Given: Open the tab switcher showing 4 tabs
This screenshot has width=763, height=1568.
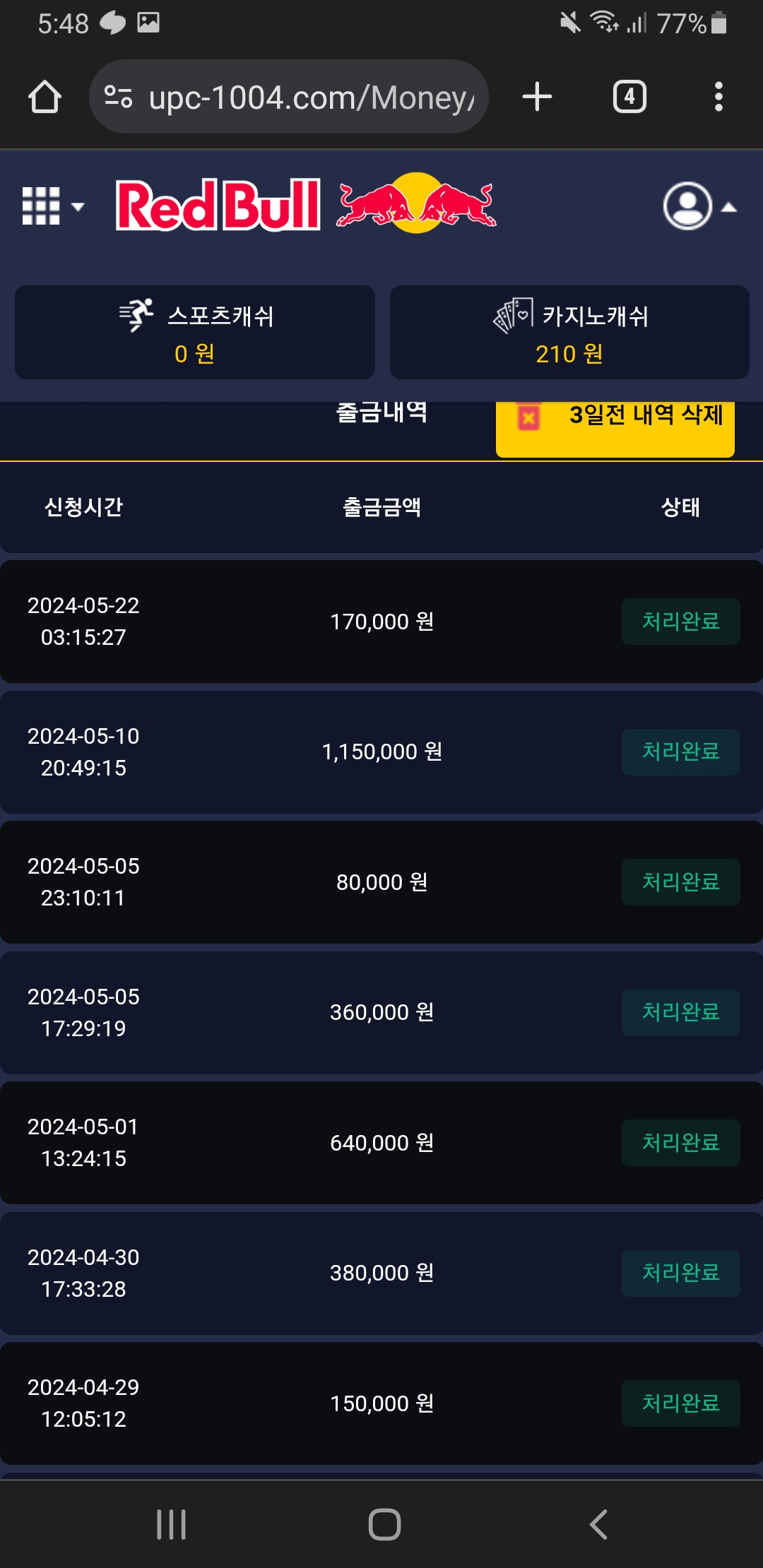Looking at the screenshot, I should (629, 97).
